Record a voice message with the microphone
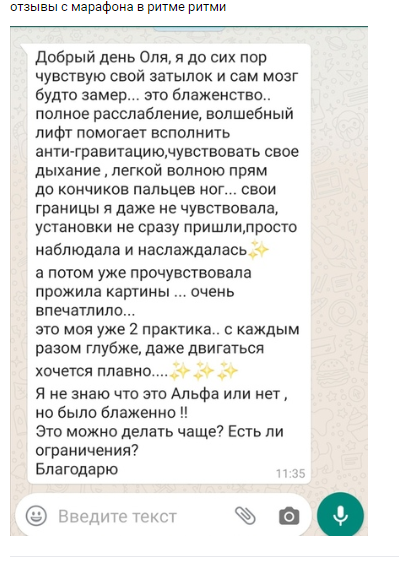The image size is (399, 561). [x=340, y=516]
